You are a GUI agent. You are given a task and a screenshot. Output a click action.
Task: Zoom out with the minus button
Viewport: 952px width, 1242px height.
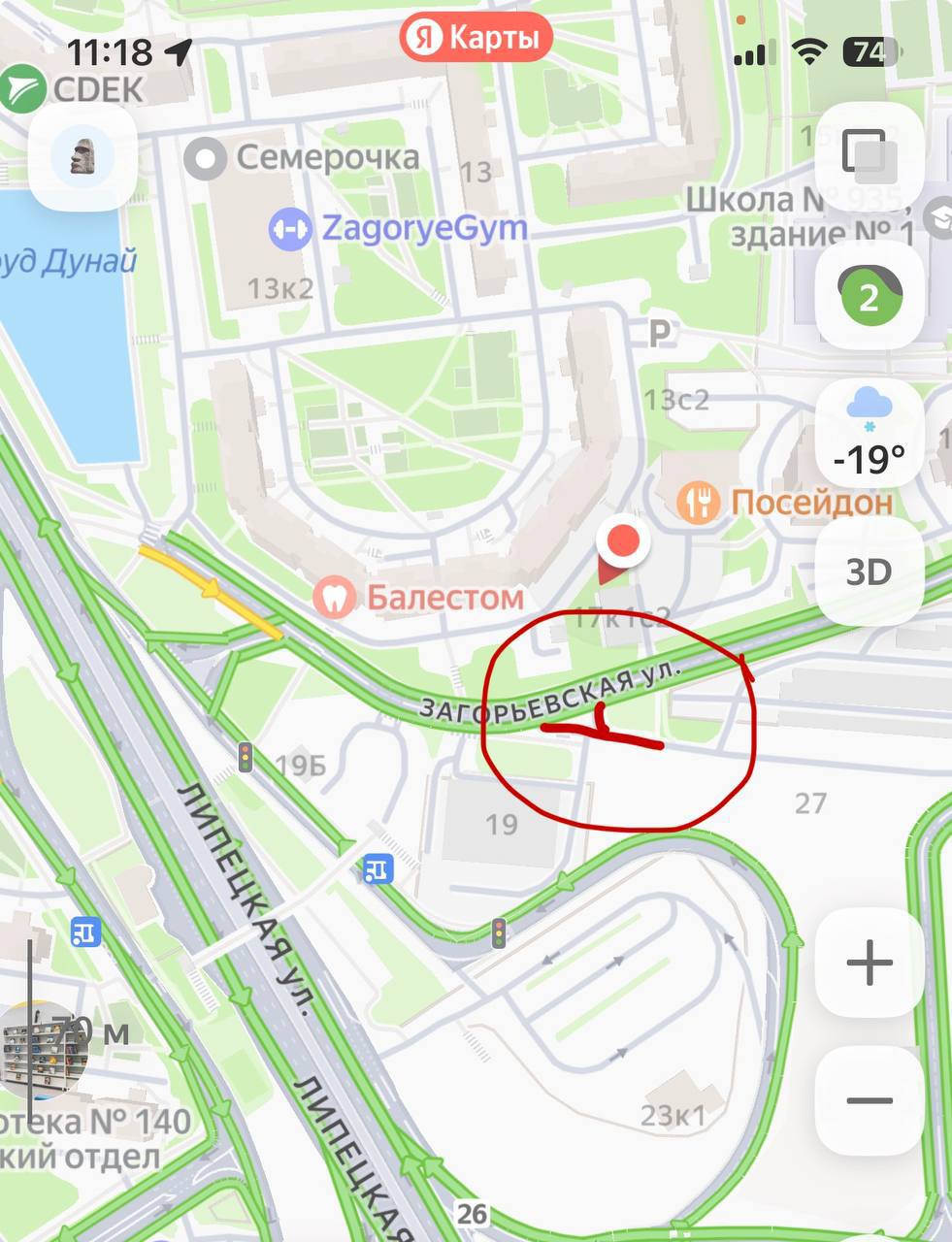pyautogui.click(x=869, y=1100)
